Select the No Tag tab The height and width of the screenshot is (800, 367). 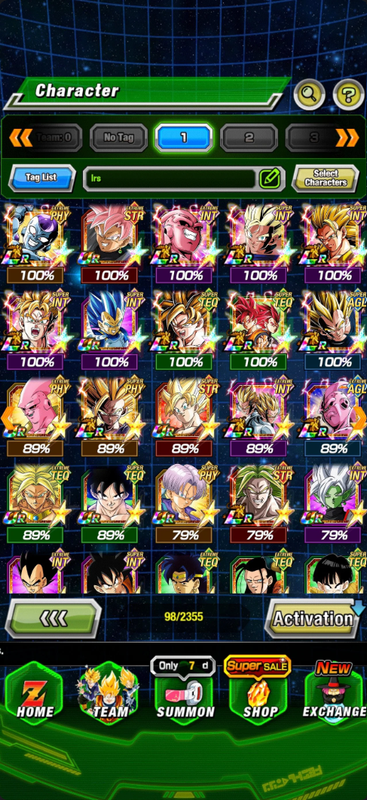click(118, 137)
